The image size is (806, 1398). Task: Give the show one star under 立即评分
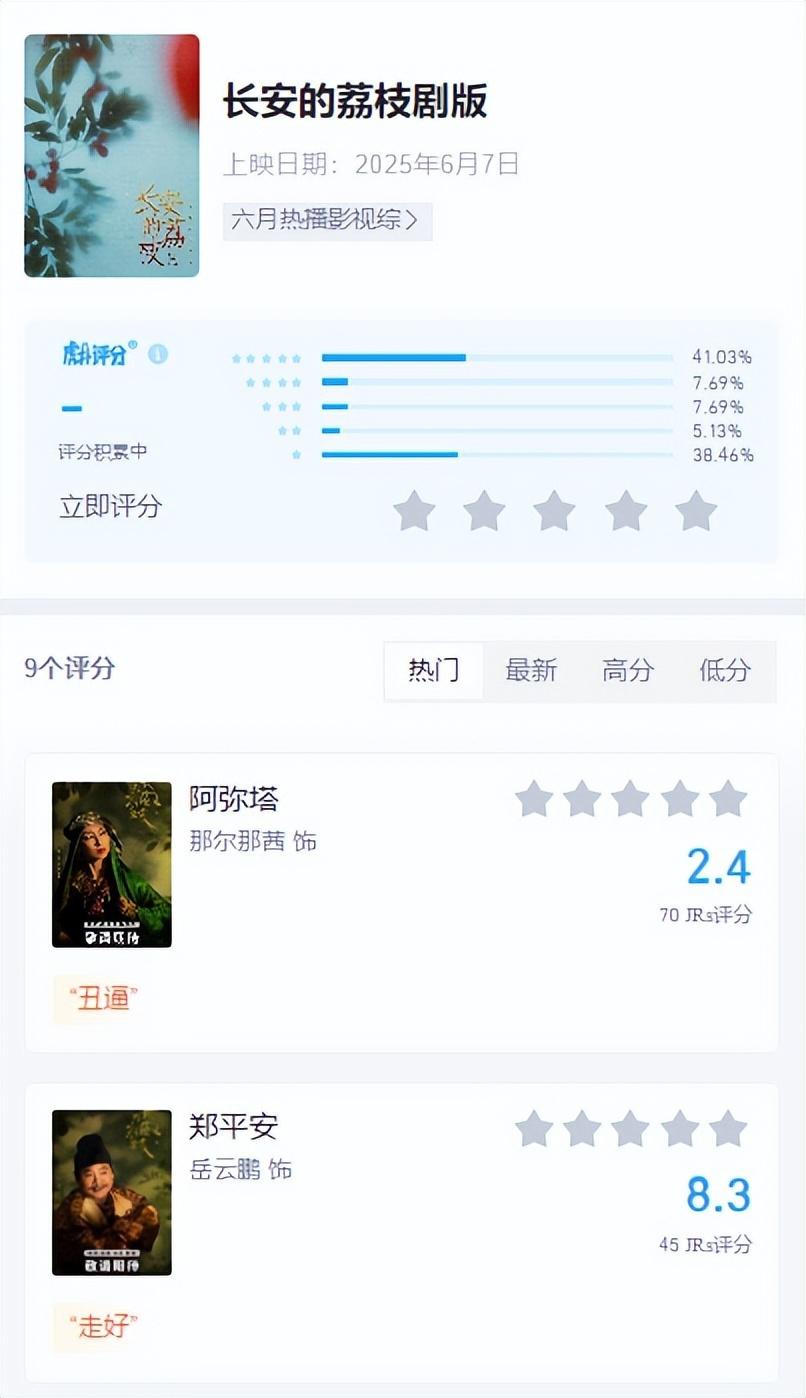(x=414, y=511)
